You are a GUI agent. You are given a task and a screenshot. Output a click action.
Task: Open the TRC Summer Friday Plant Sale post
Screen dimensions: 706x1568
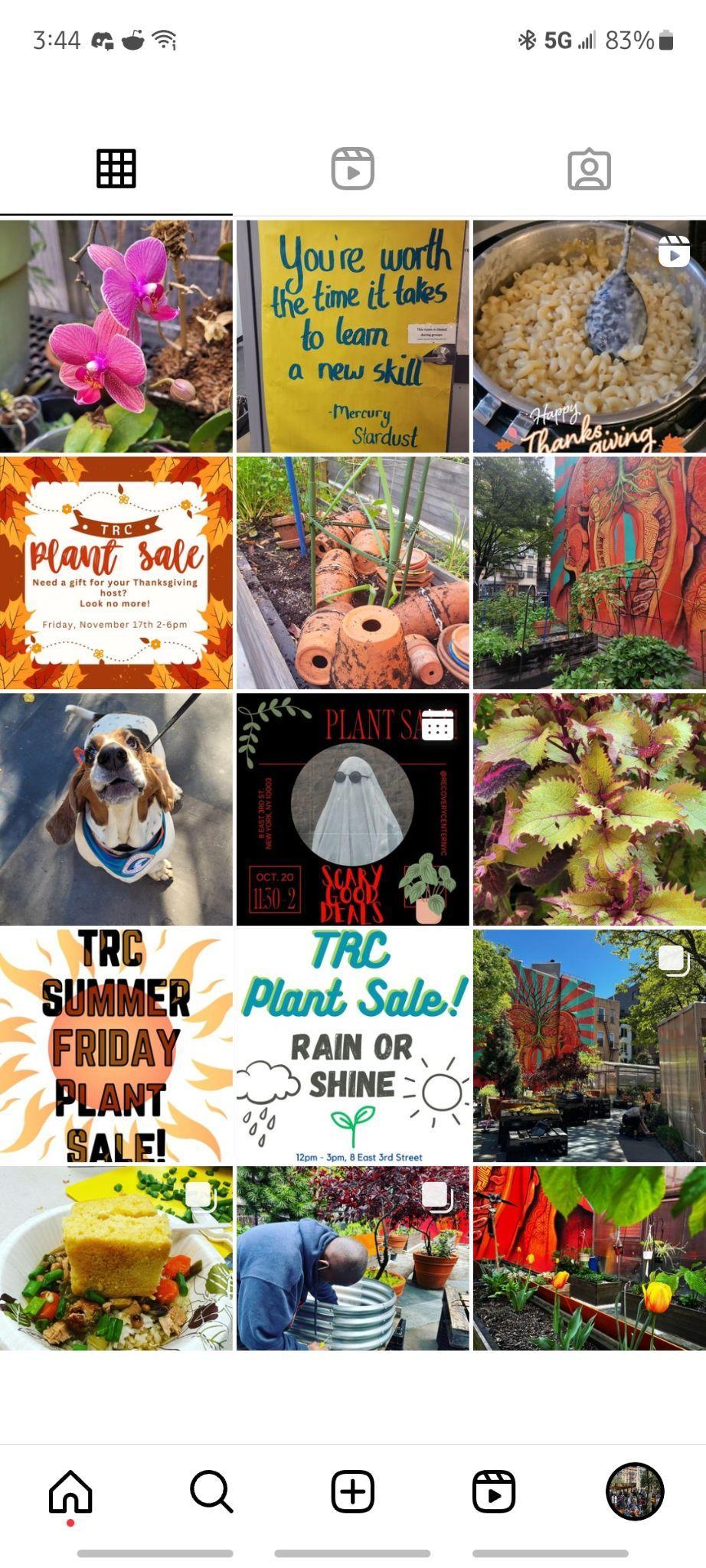116,1046
